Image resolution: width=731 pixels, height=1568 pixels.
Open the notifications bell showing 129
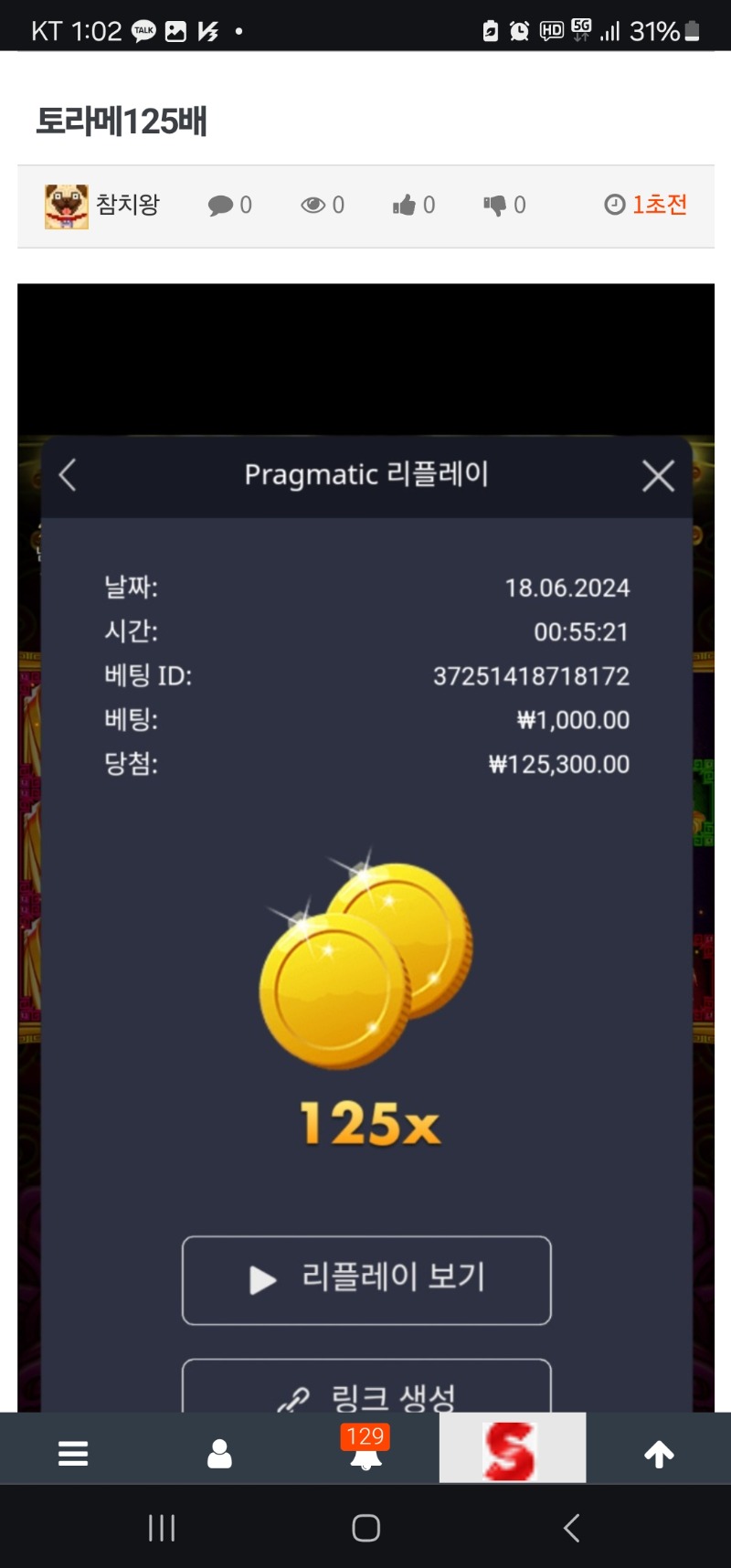tap(365, 1447)
